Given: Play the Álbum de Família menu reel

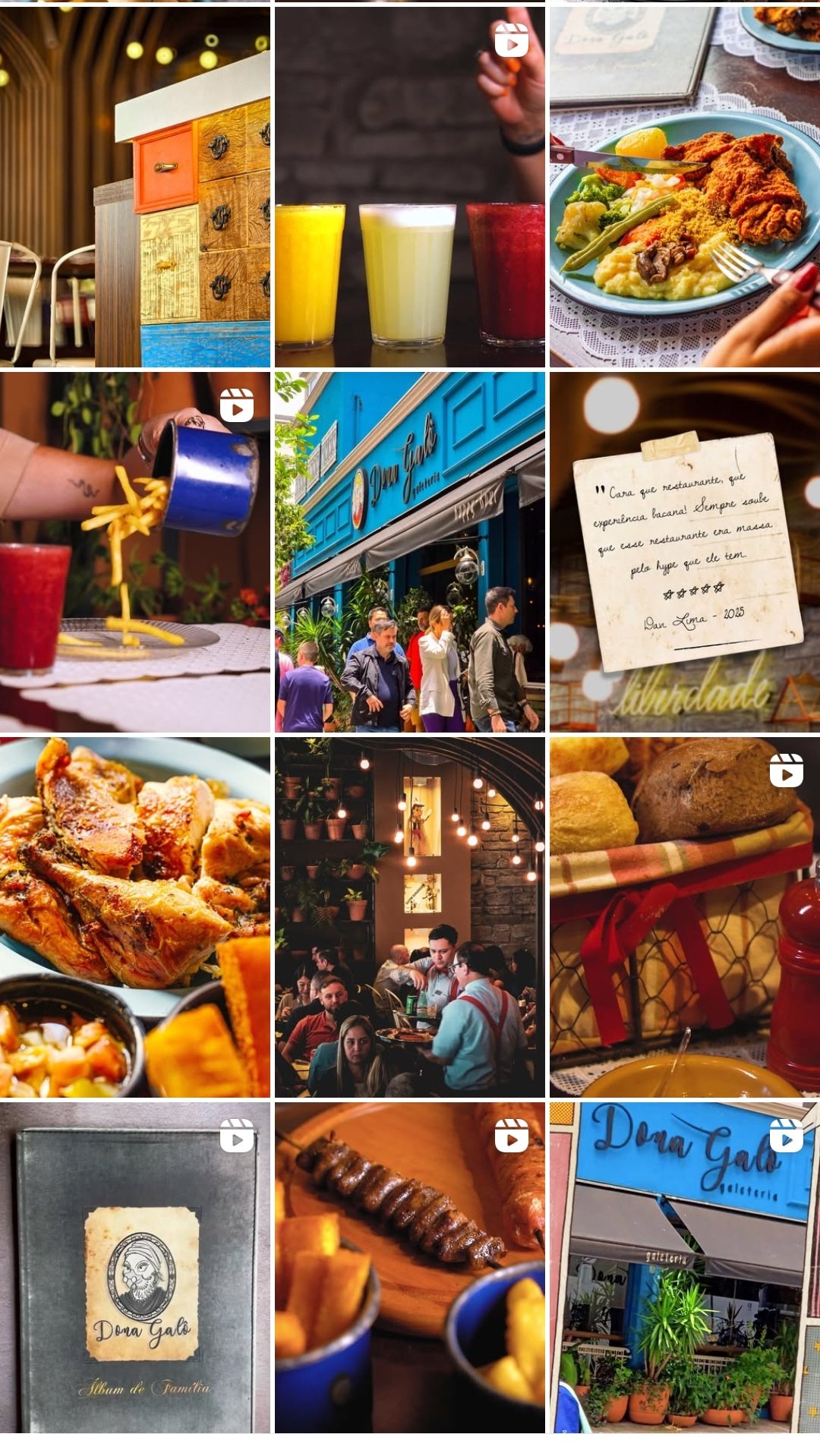Looking at the screenshot, I should 135,1268.
